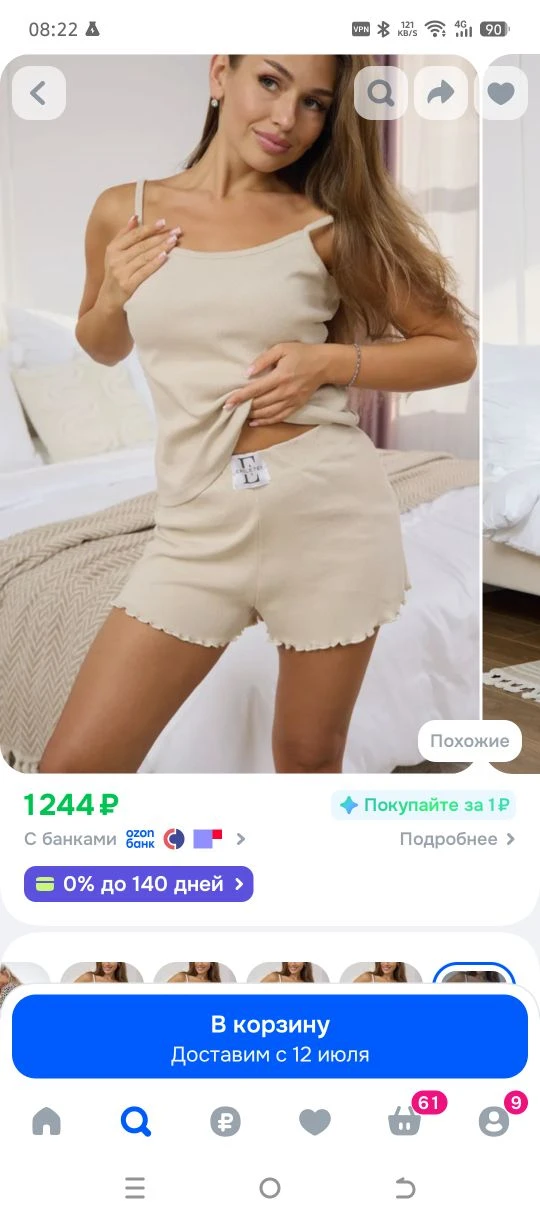Image resolution: width=540 pixels, height=1218 pixels.
Task: Open 0% до 140 дней installment offer
Action: pyautogui.click(x=139, y=884)
